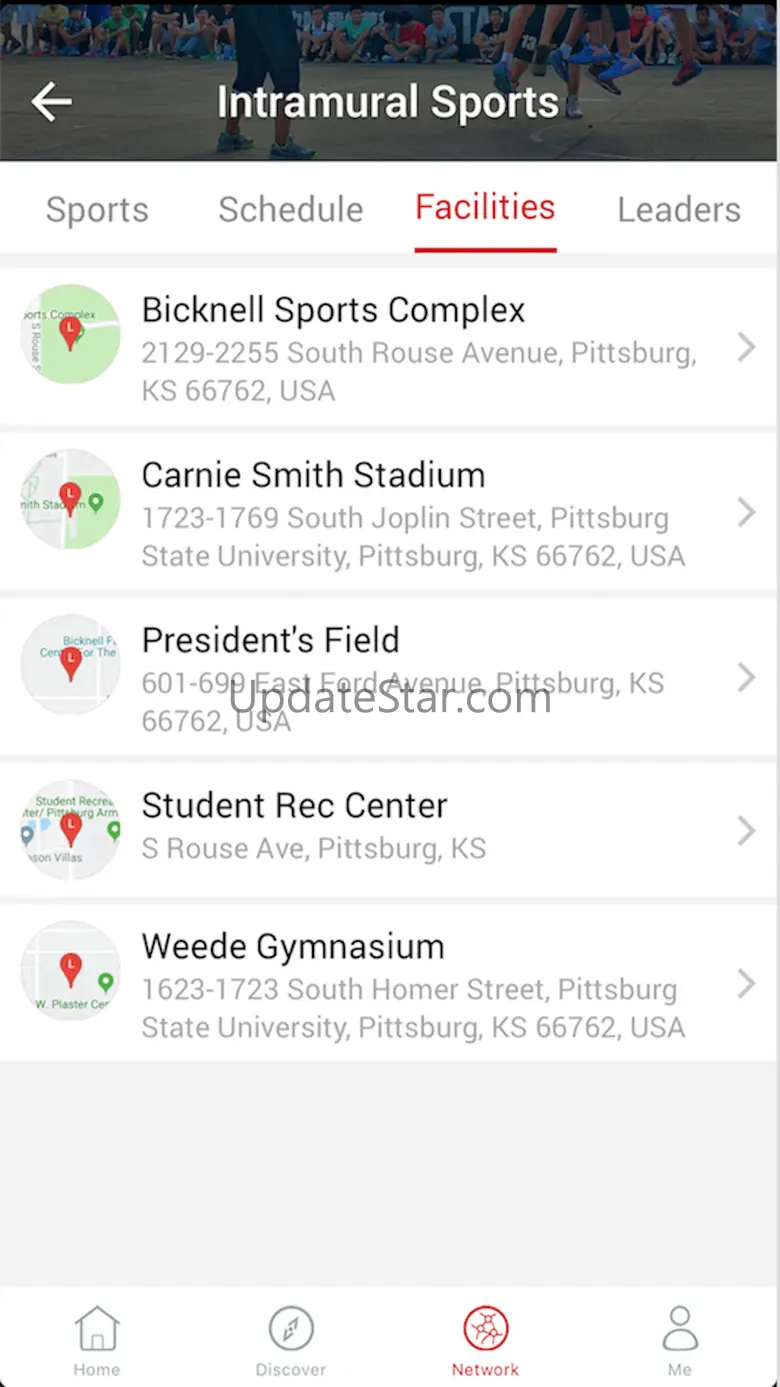780x1387 pixels.
Task: Switch to the Sports tab
Action: (x=97, y=209)
